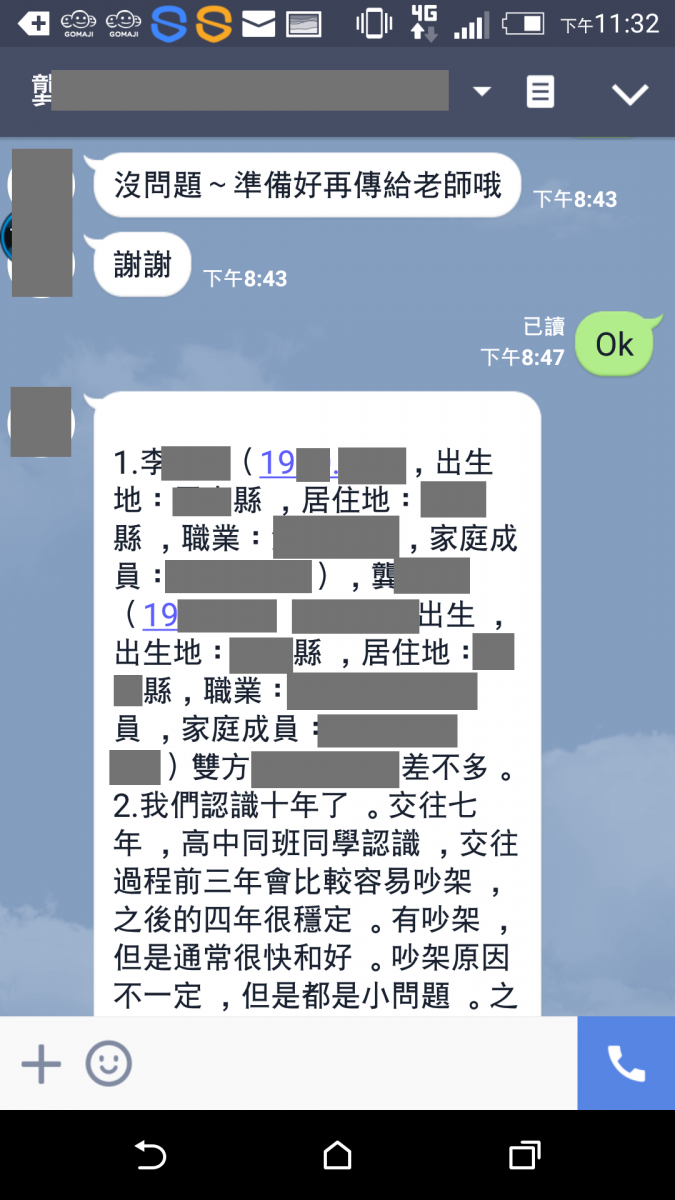675x1200 pixels.
Task: Open the emoji sticker picker
Action: click(108, 1063)
